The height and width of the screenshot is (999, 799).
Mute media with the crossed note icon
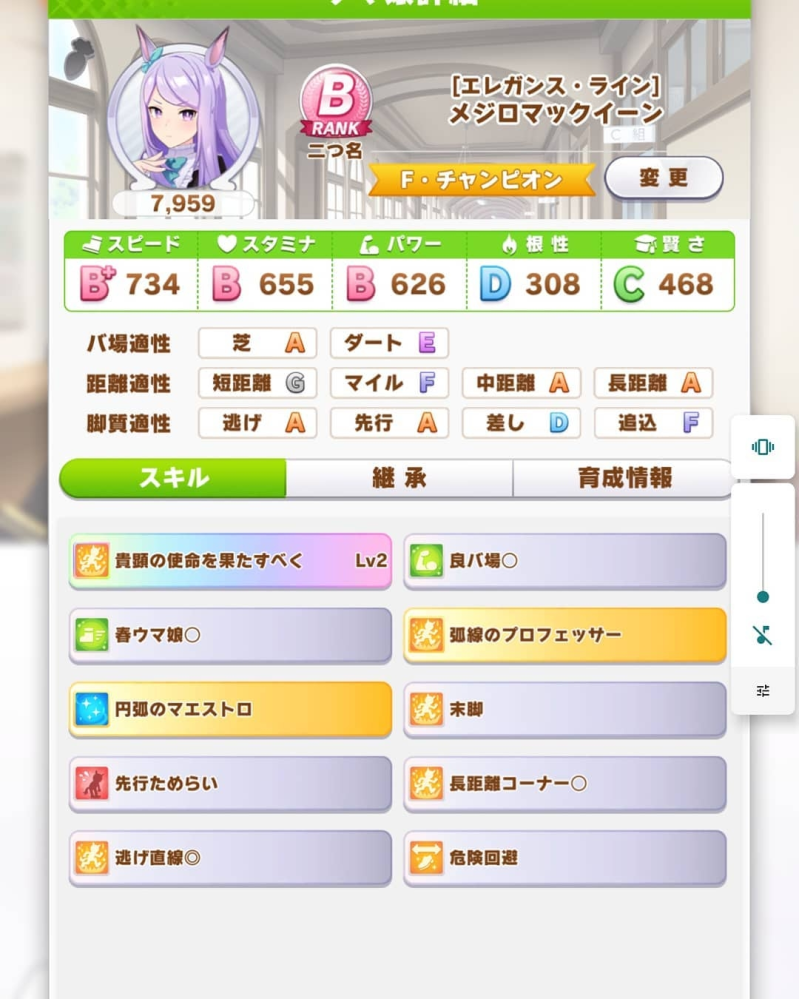pos(763,635)
